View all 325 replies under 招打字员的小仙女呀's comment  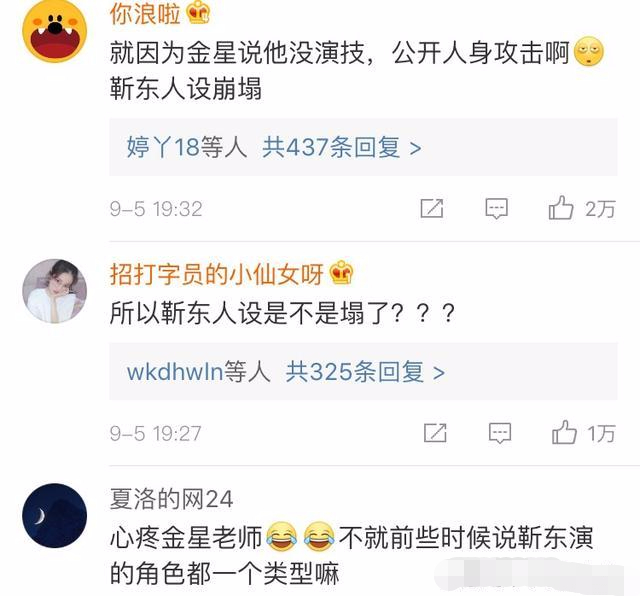pyautogui.click(x=365, y=372)
